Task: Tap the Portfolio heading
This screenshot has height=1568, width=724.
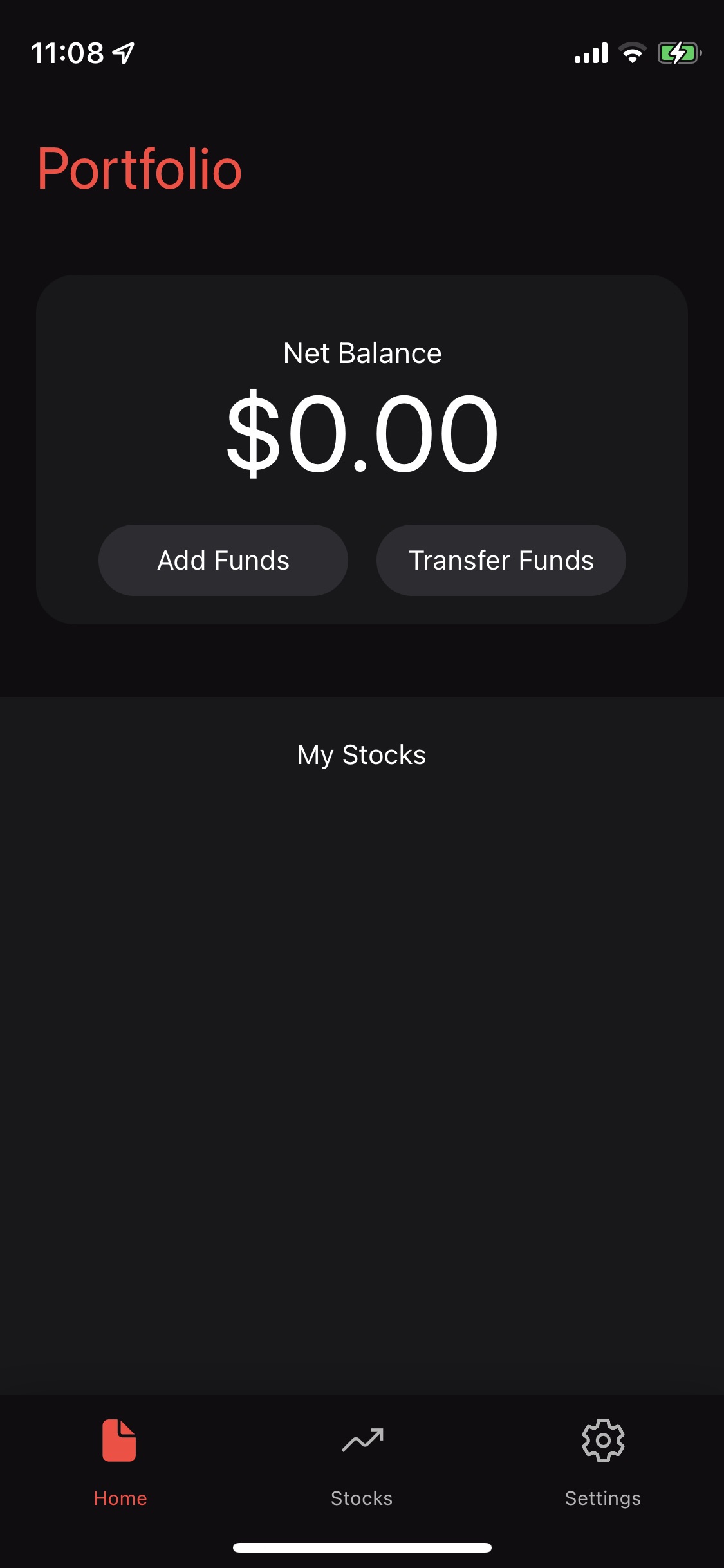Action: (x=139, y=169)
